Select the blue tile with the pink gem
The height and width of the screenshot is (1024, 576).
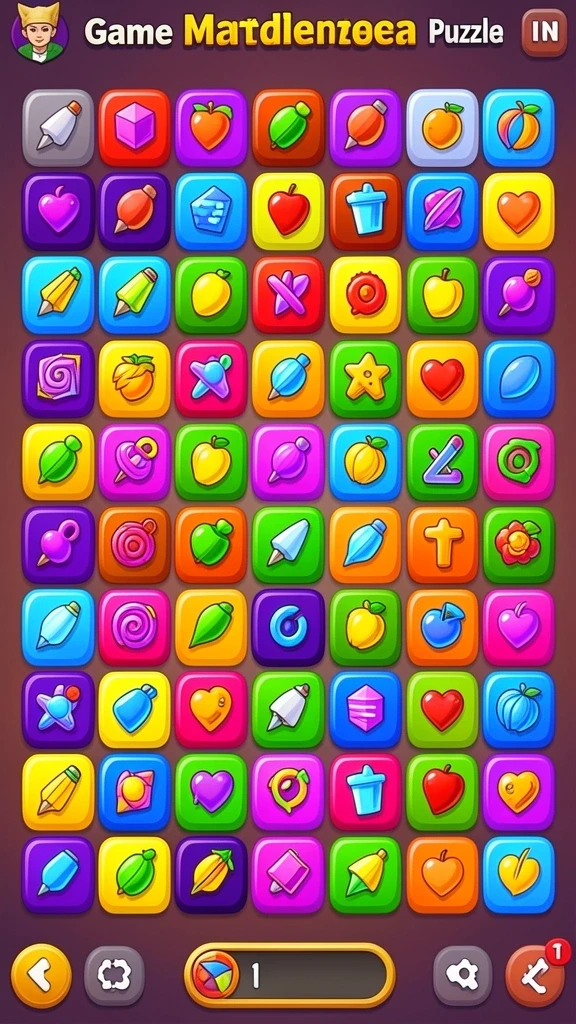pyautogui.click(x=365, y=709)
